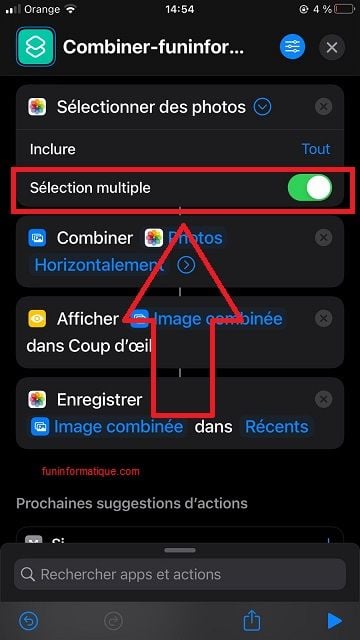
Task: Collapse the Sélectionner des photos options chevron
Action: click(x=262, y=107)
